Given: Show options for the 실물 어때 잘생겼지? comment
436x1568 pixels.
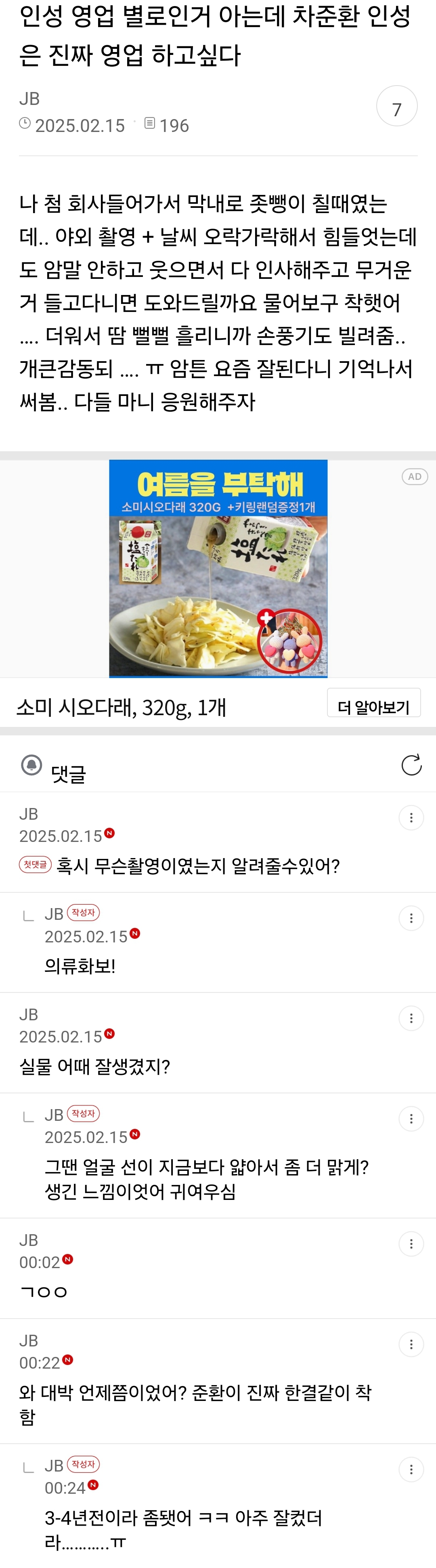Looking at the screenshot, I should coord(411,1018).
